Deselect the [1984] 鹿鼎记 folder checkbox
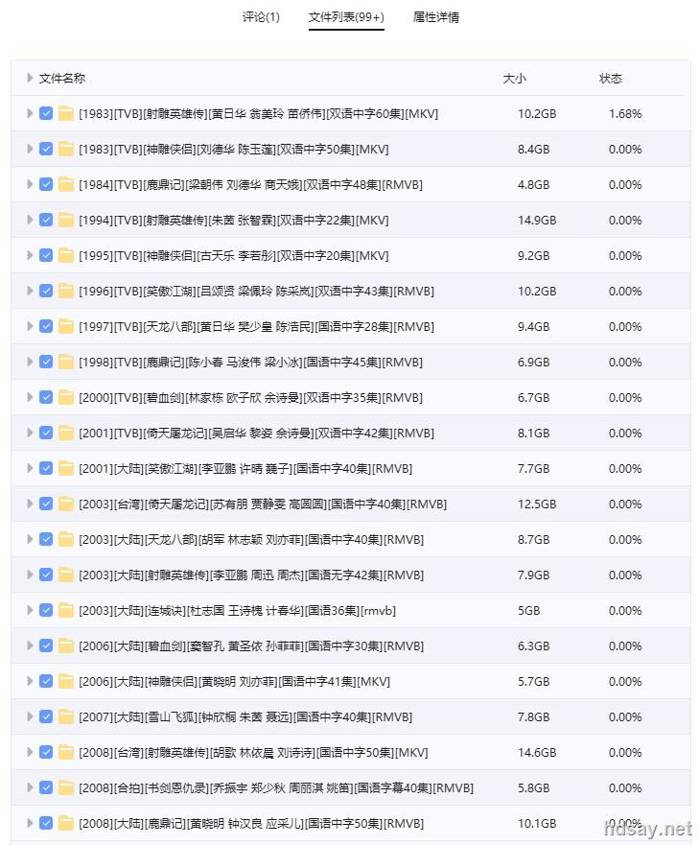 tap(46, 184)
